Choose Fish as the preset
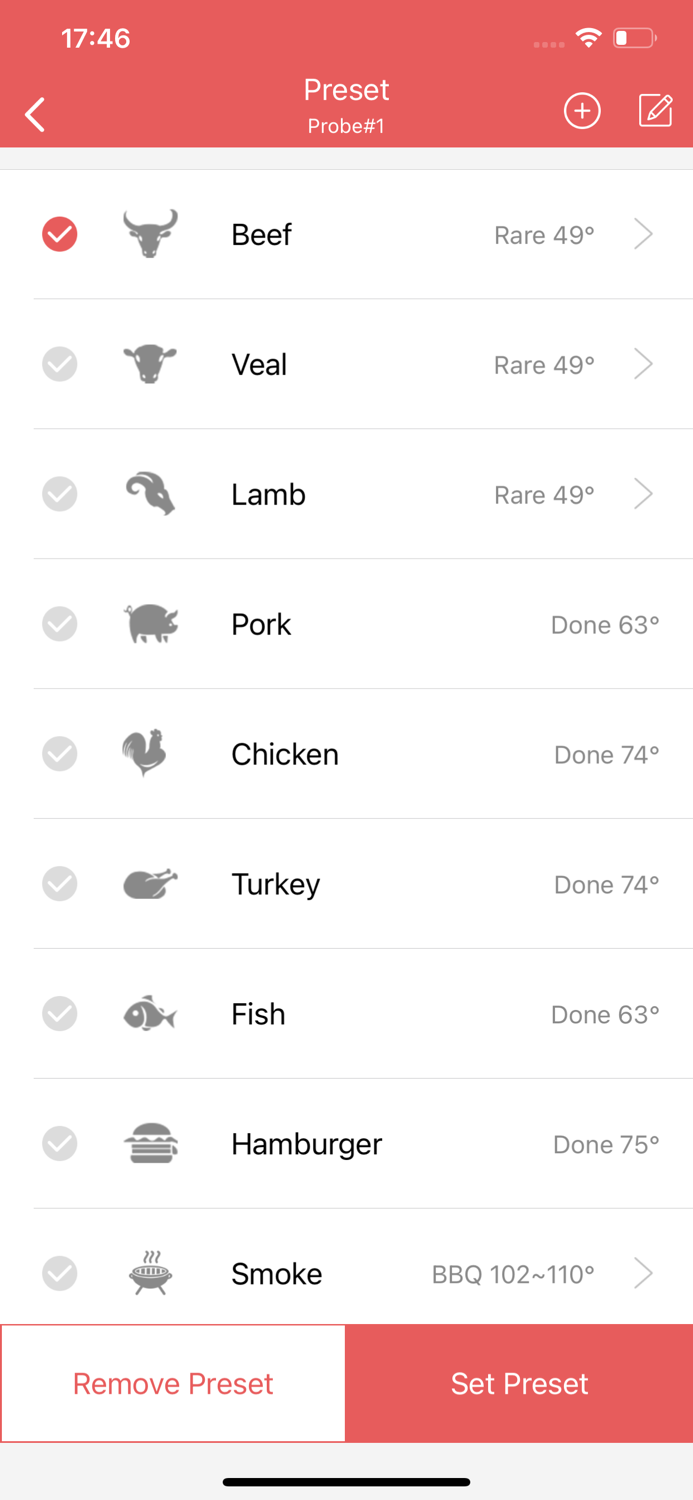 click(x=259, y=1014)
